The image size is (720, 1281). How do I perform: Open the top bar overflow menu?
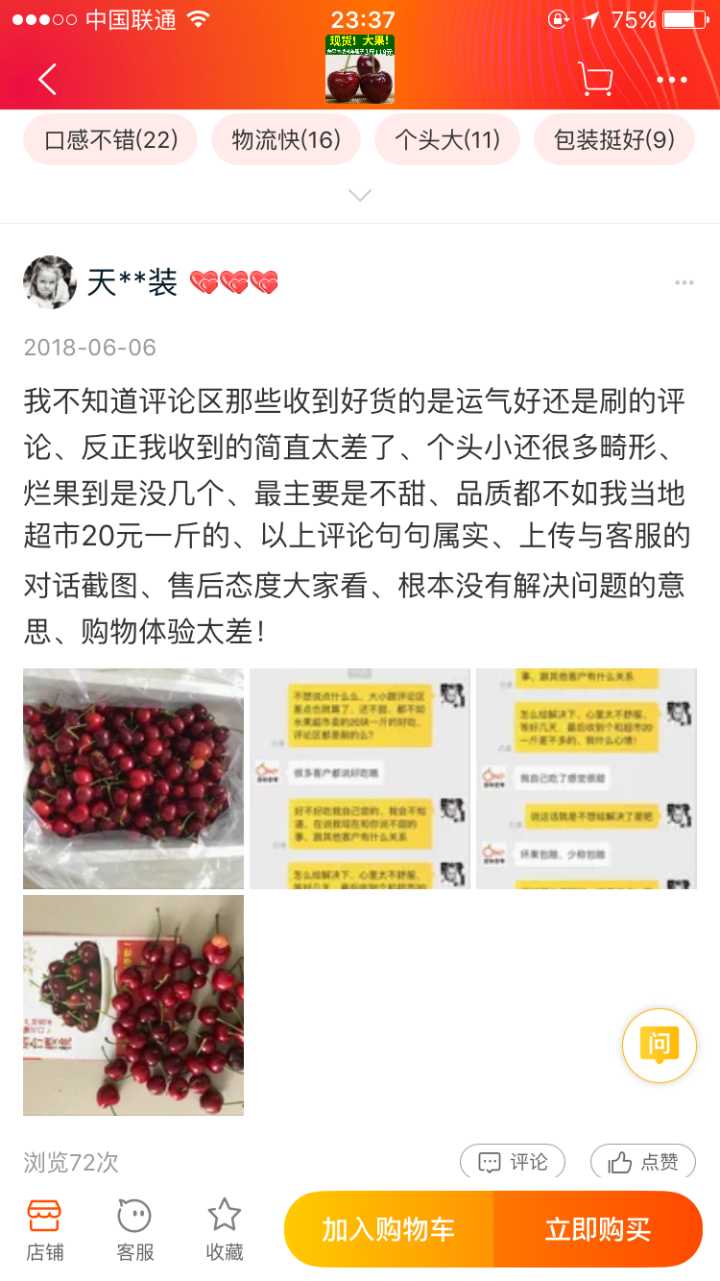point(672,80)
